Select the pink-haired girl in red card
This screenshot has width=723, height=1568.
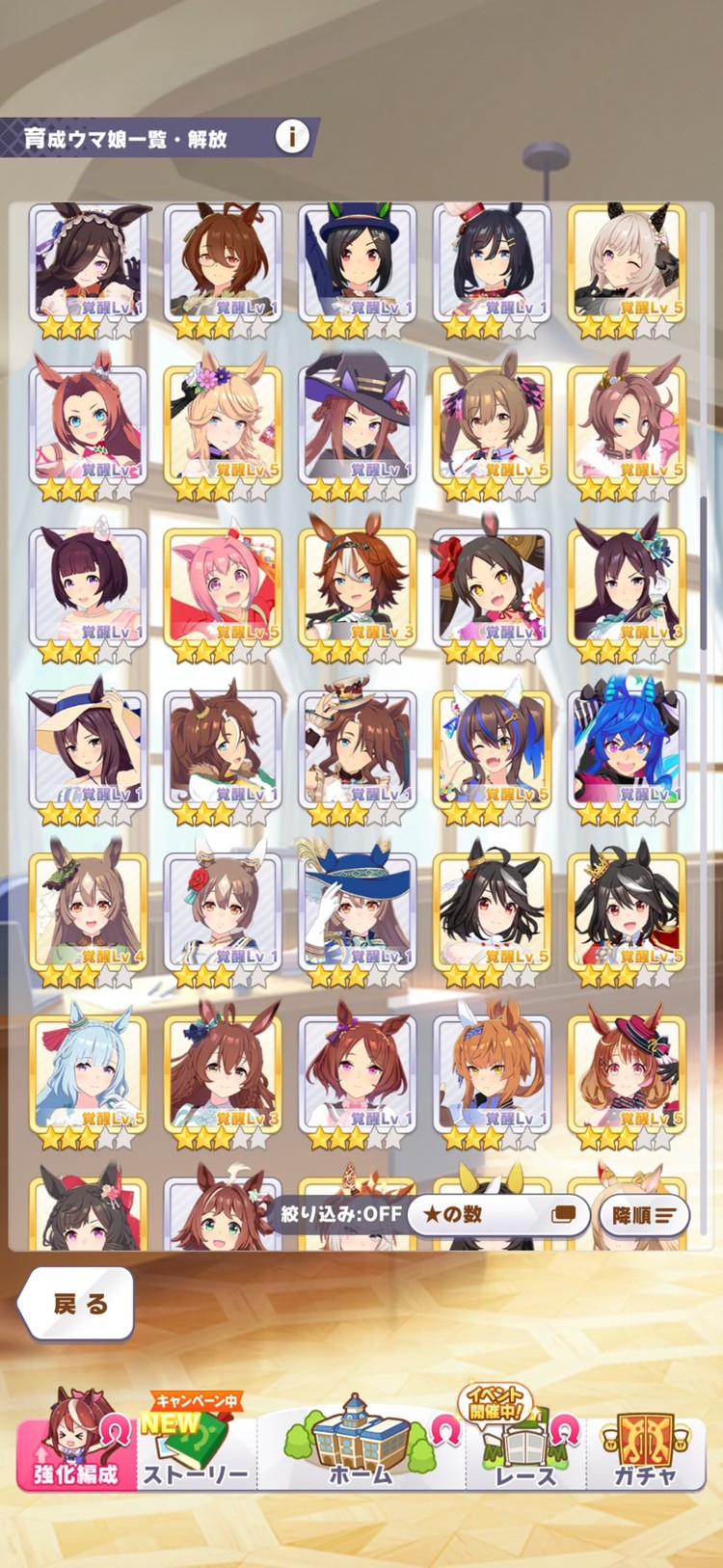point(223,586)
